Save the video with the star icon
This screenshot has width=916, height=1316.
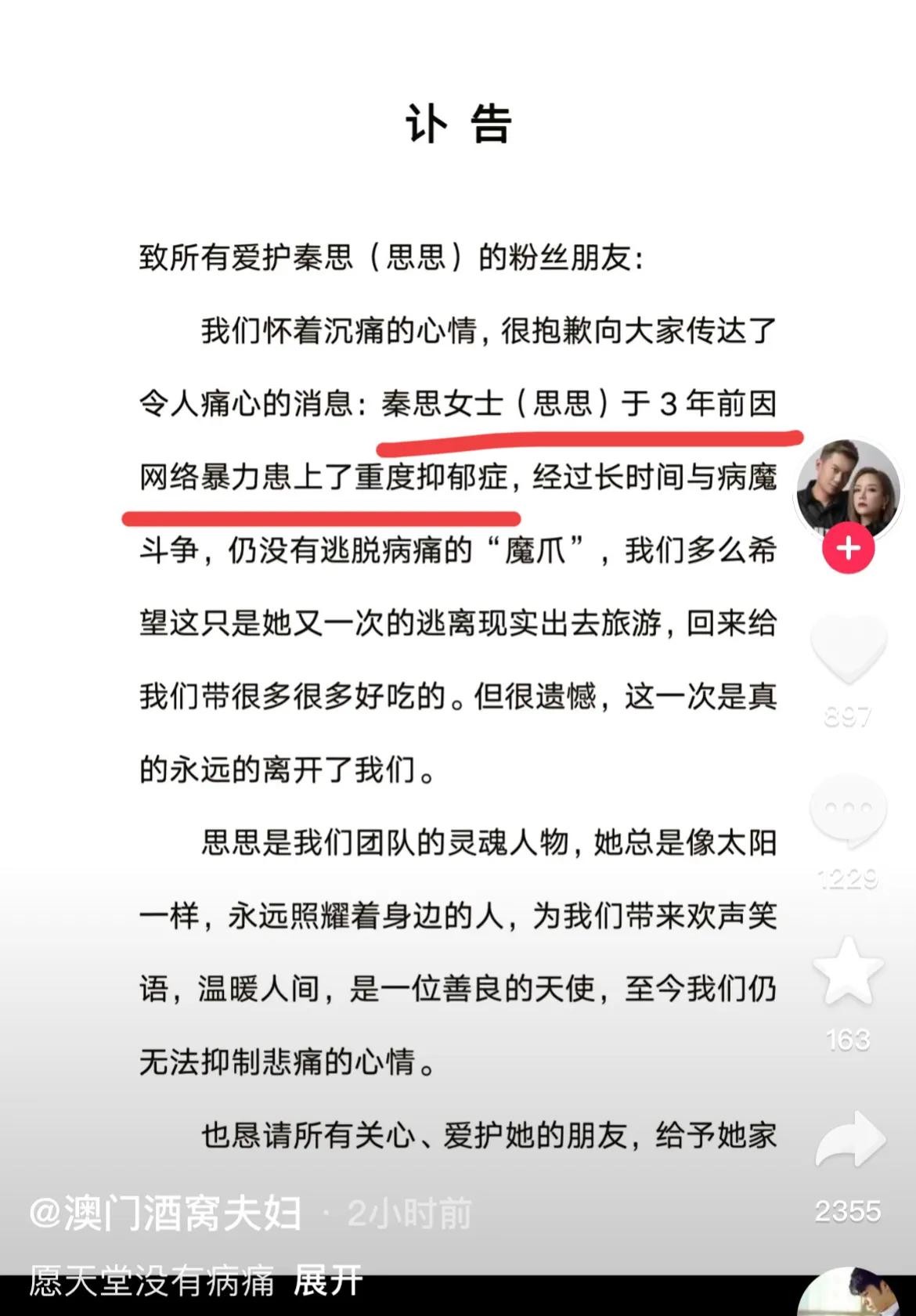[848, 972]
